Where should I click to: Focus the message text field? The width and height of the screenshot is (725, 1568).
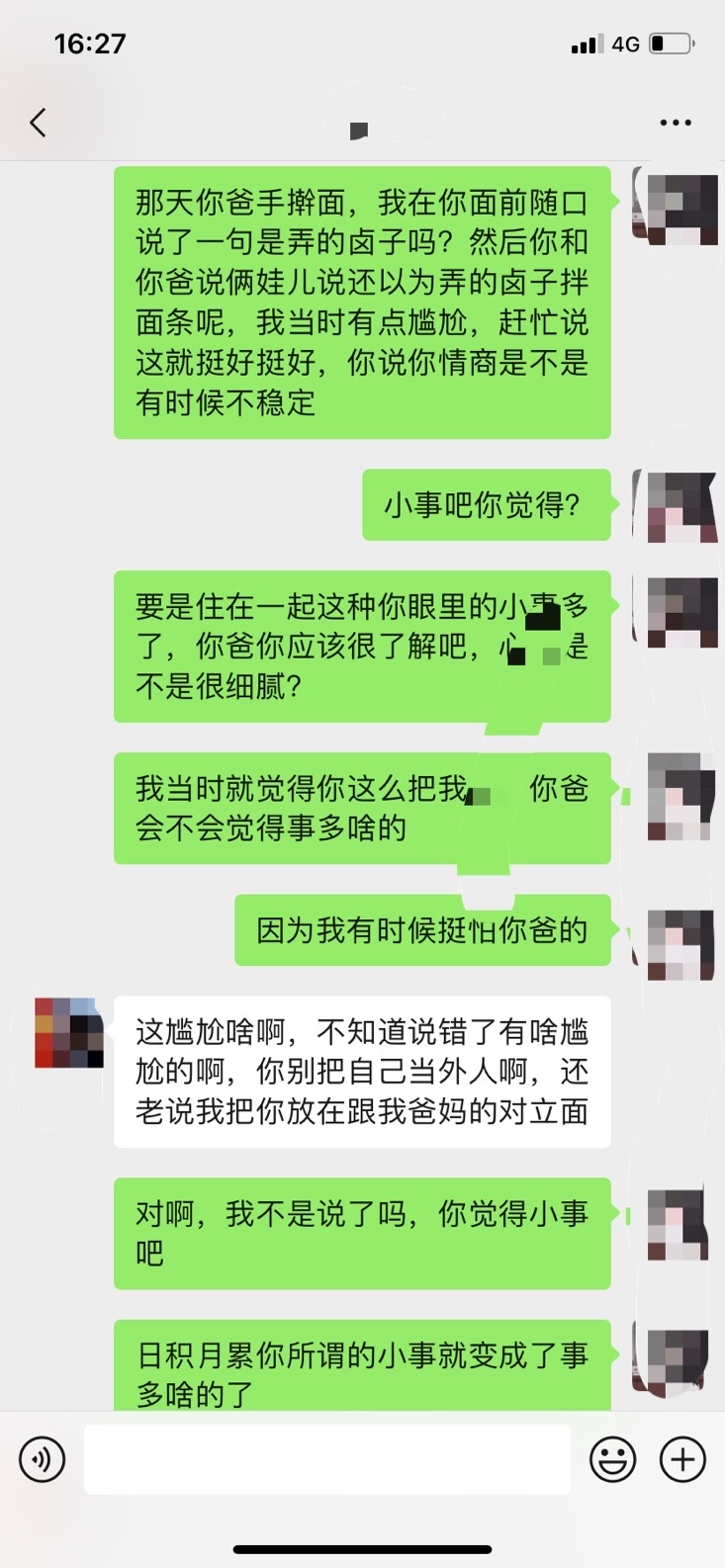326,1459
